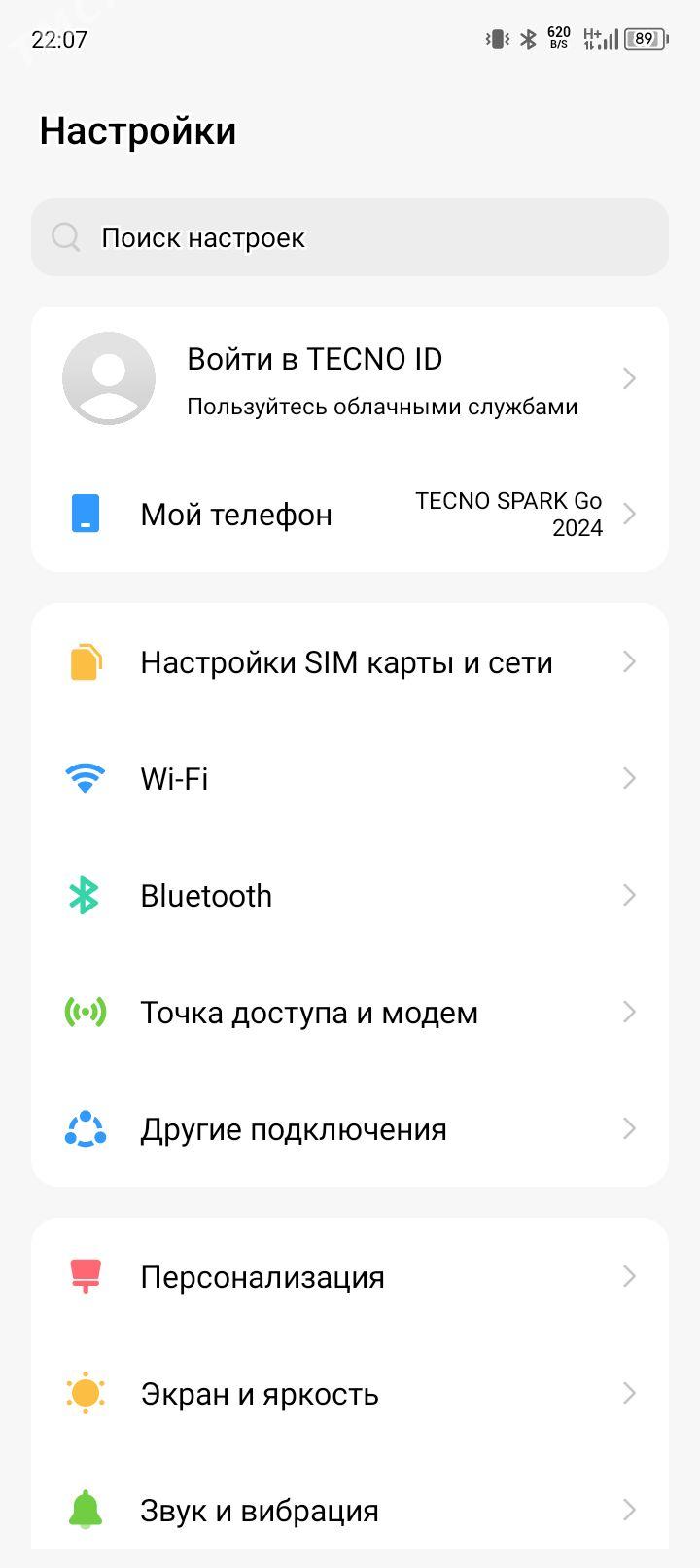Tap the Поиск настроек search field
Screen dimensions: 700x1568
350,237
